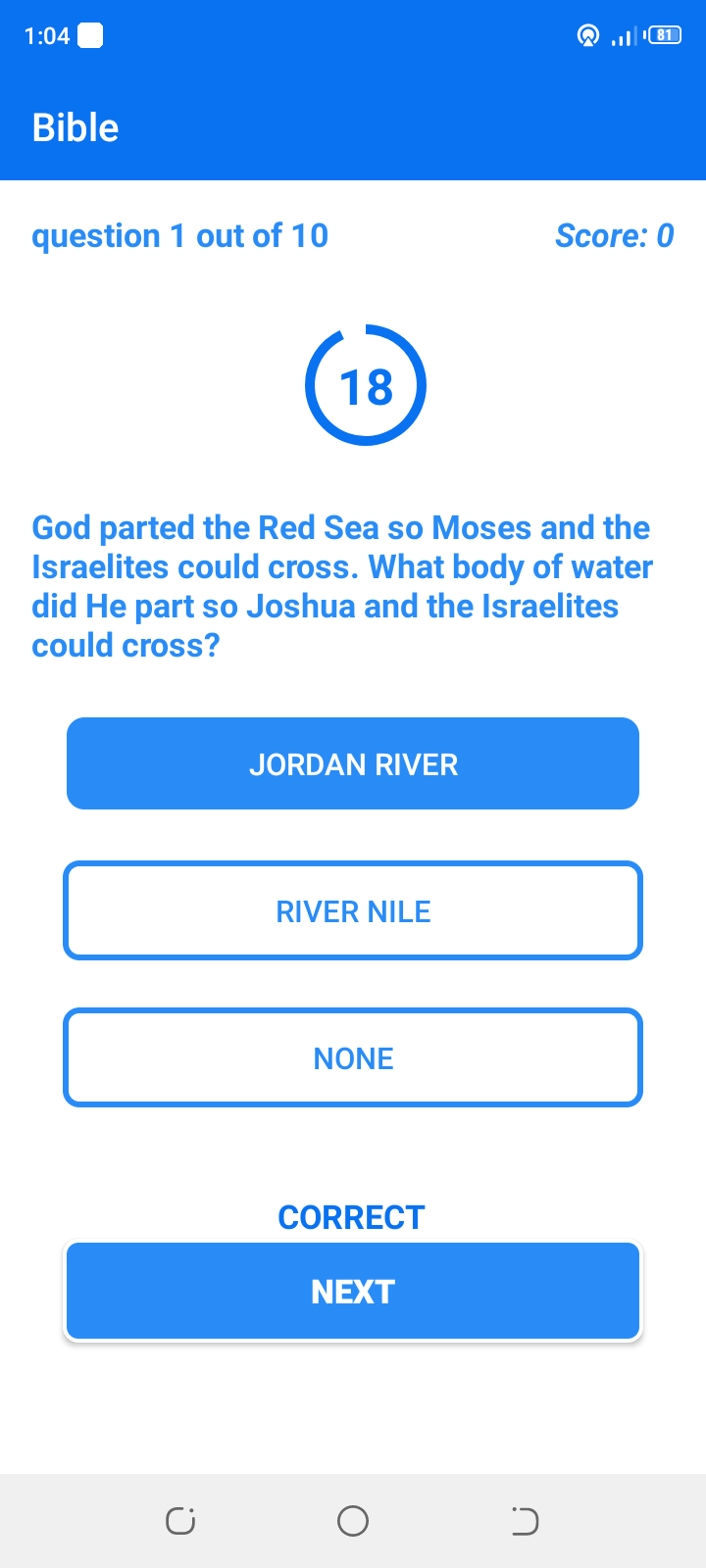Choose the RIVER NILE option
706x1568 pixels.
click(353, 910)
